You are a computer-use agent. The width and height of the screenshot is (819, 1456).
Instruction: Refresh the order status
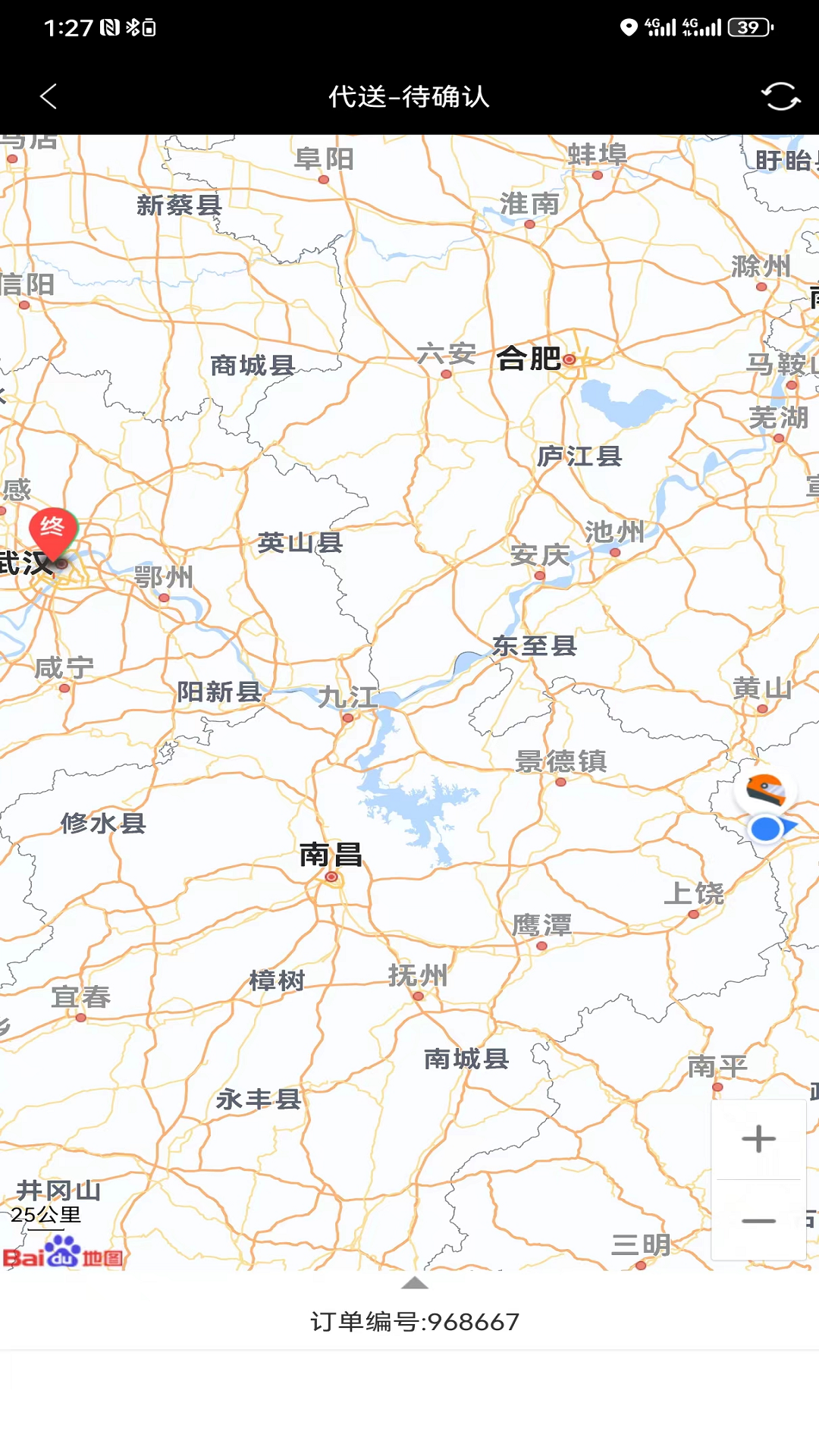tap(780, 96)
